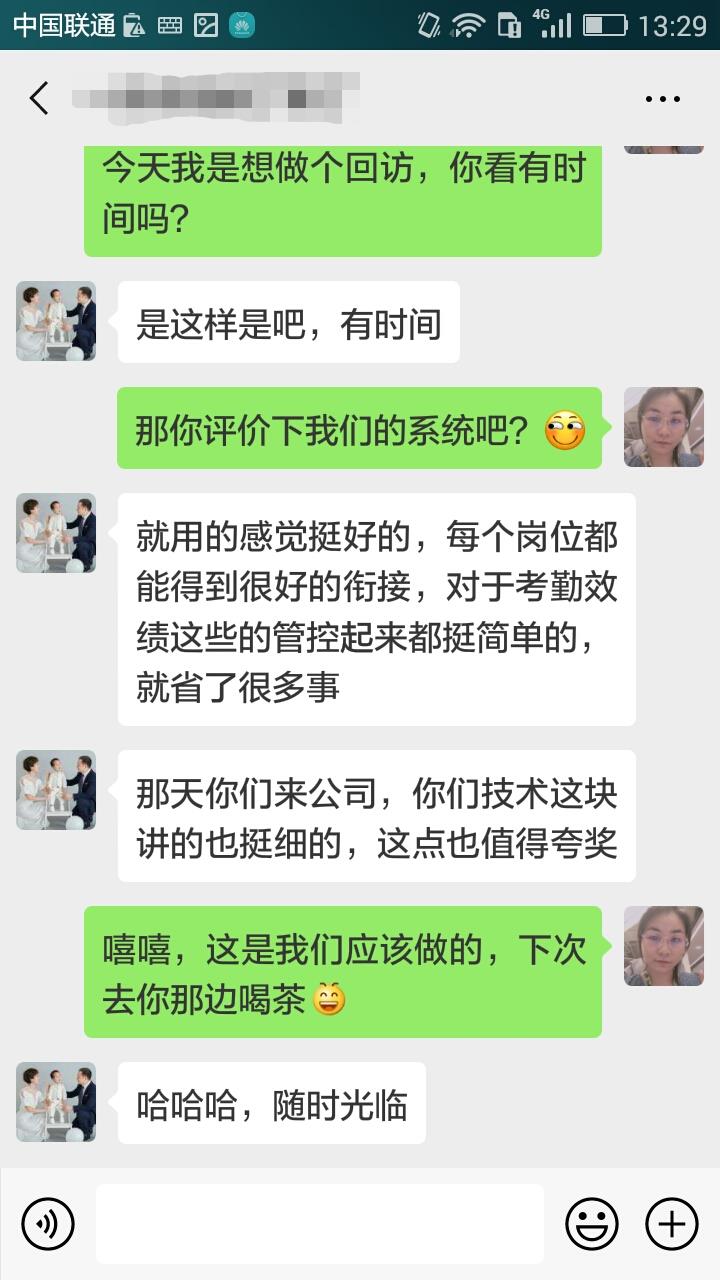This screenshot has width=720, height=1280.
Task: Open the plus attachments panel
Action: pos(672,1223)
